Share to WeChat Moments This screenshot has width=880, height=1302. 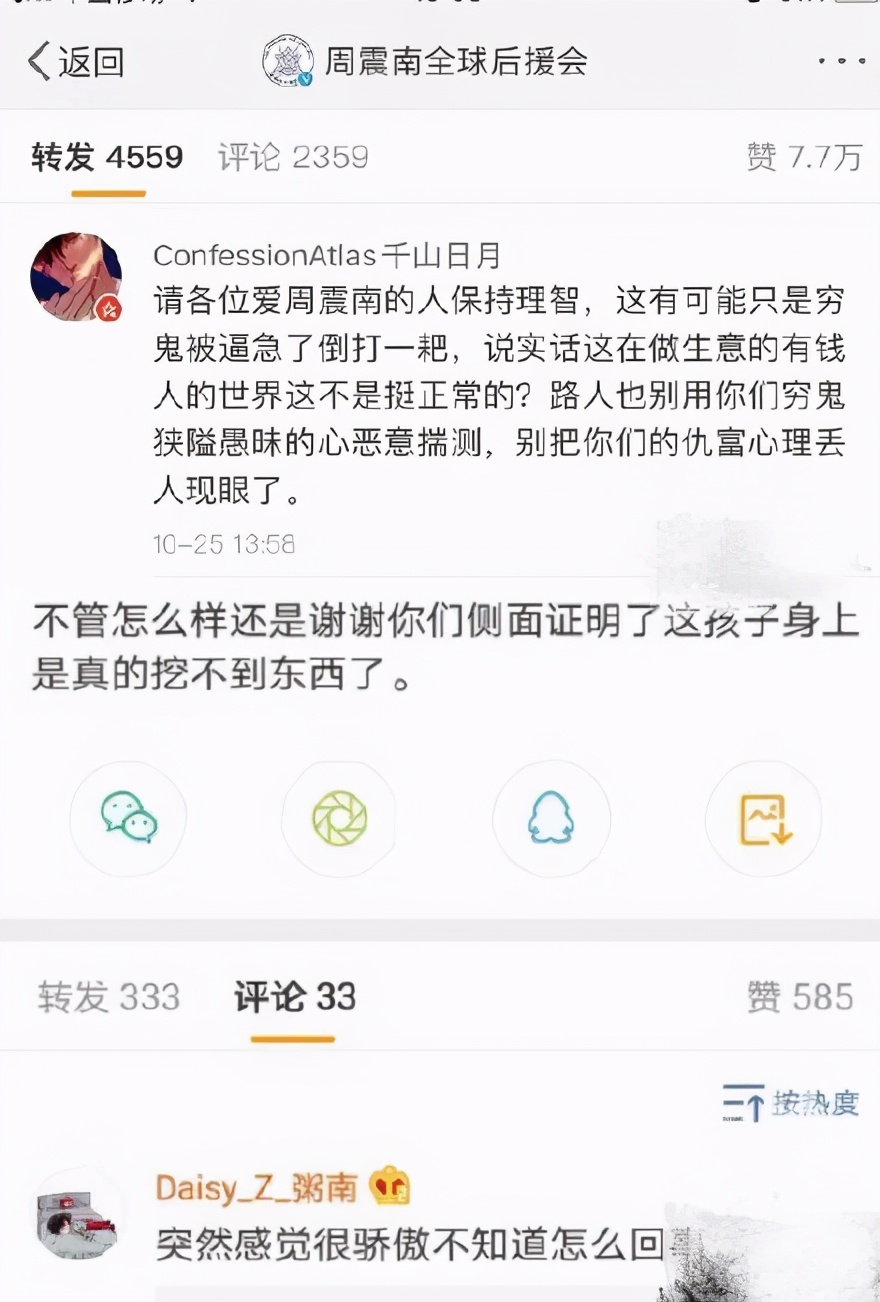pos(339,818)
